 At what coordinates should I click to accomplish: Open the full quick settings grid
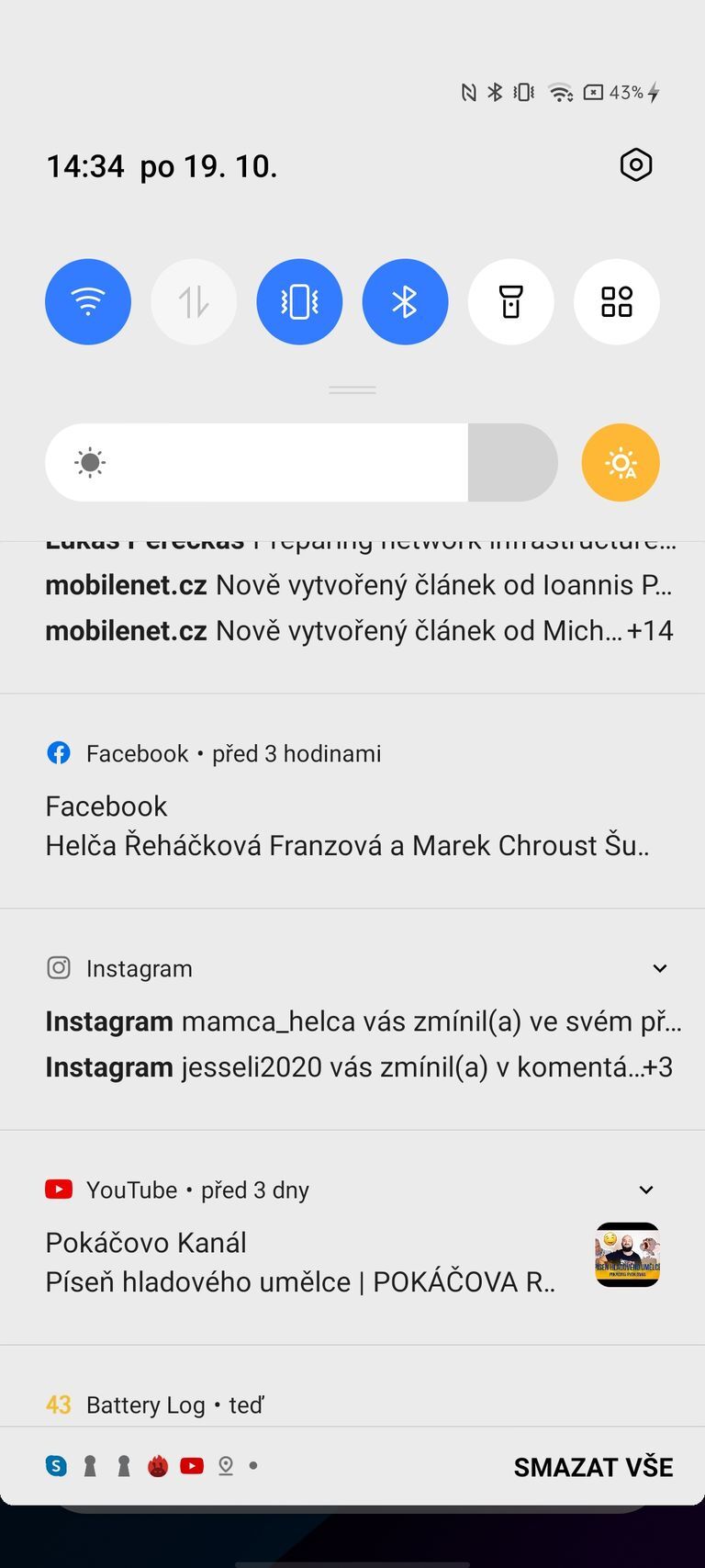(616, 301)
